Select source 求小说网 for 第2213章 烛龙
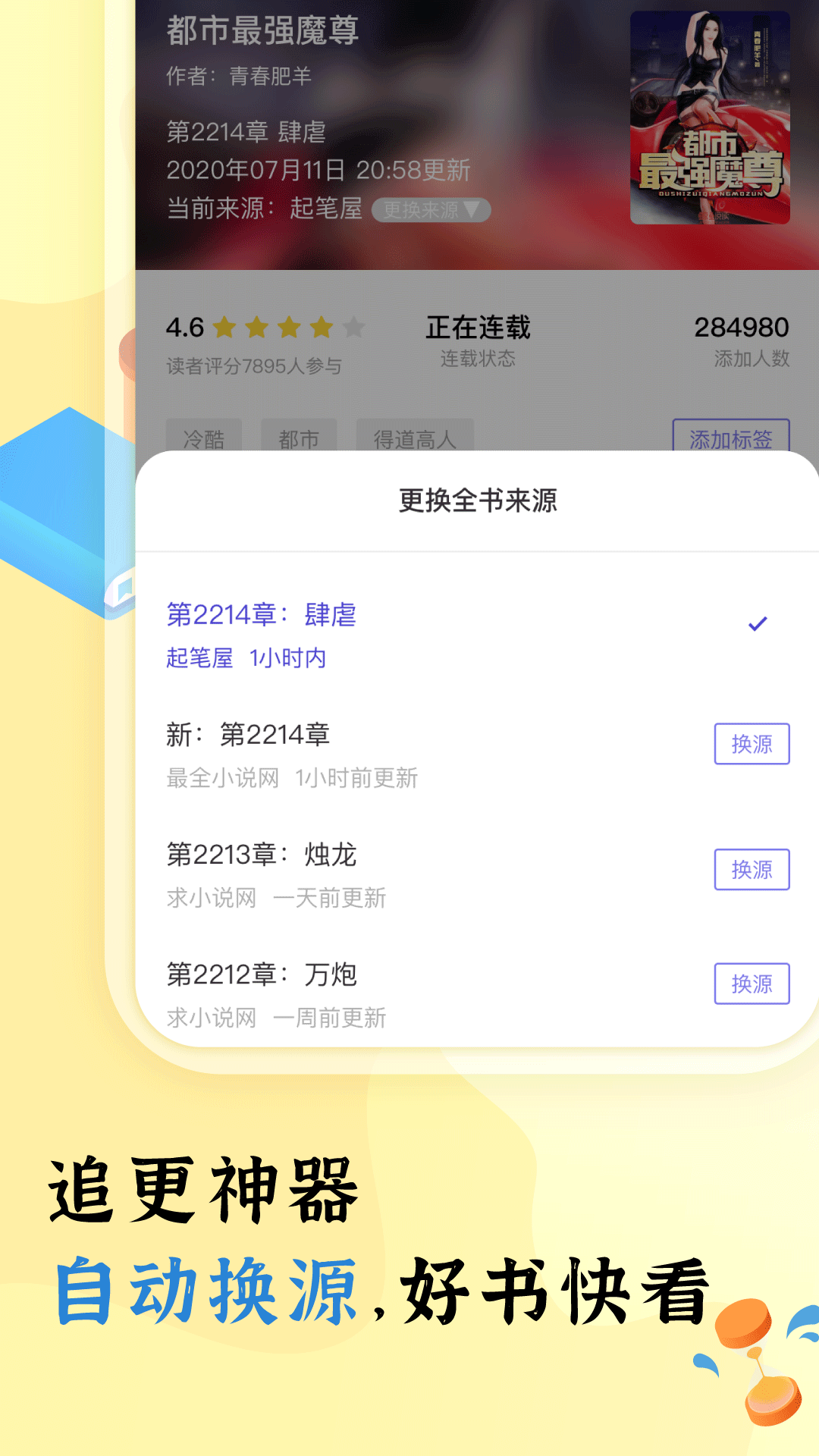The image size is (819, 1456). pos(752,869)
